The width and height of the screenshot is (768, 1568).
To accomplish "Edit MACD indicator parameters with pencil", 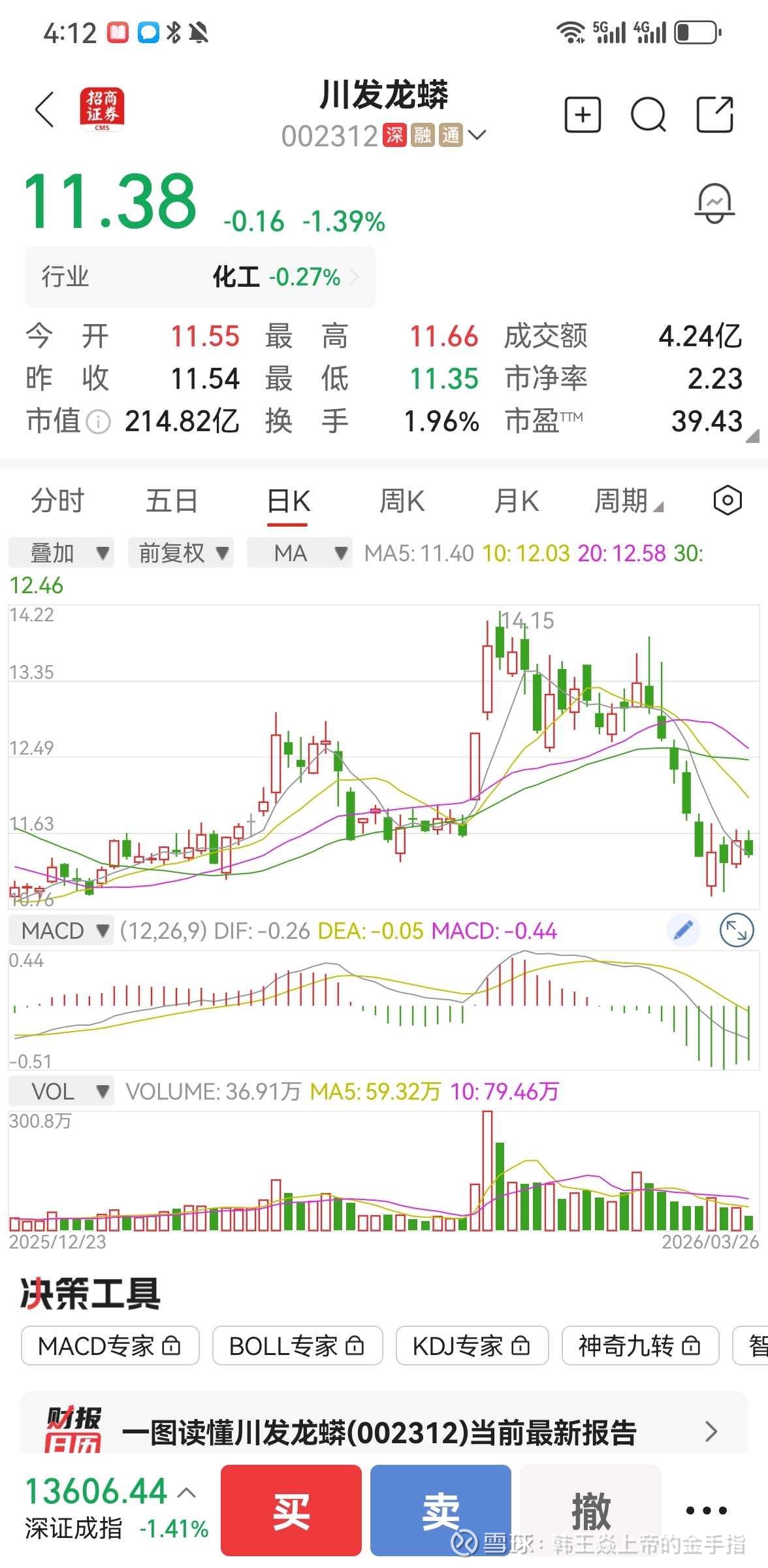I will tap(683, 930).
